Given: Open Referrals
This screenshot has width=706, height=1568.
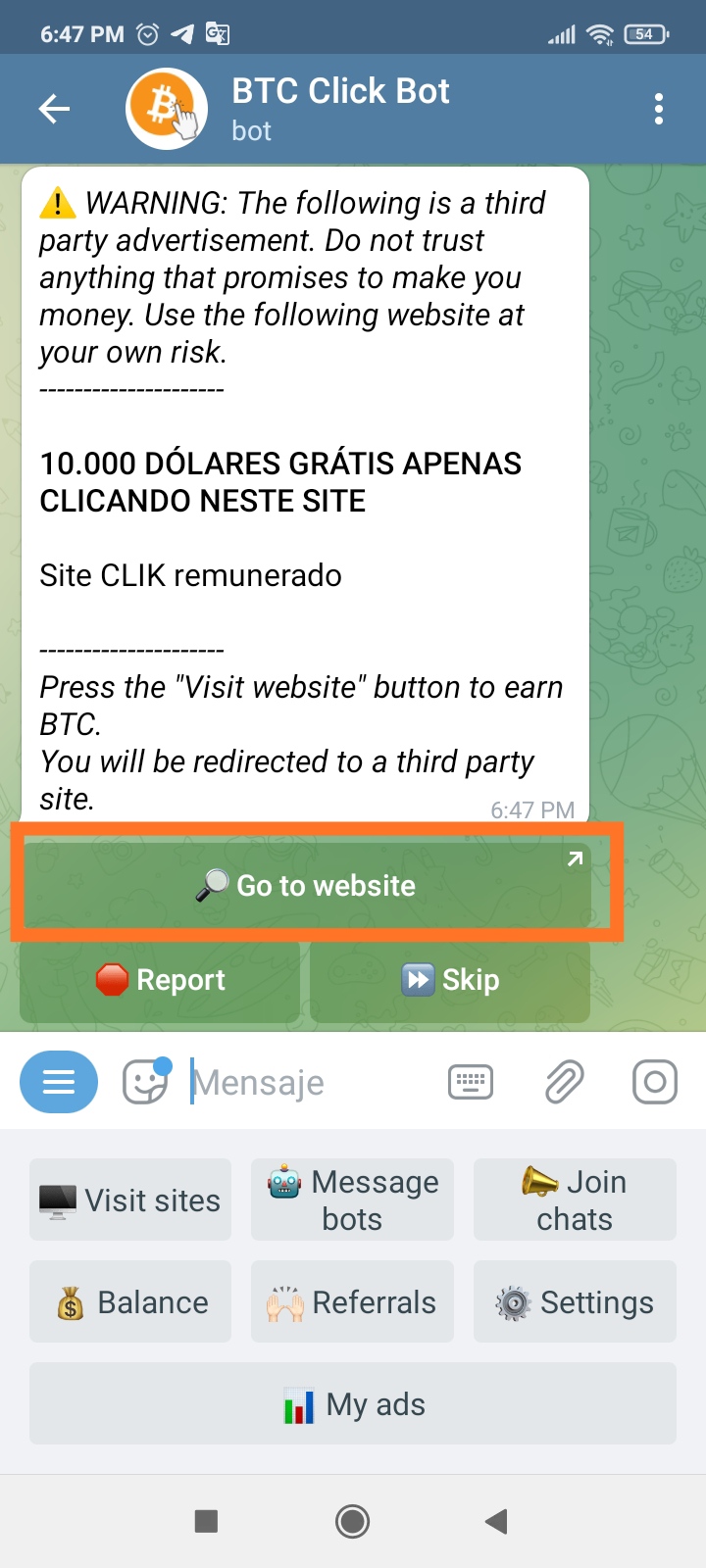Looking at the screenshot, I should point(352,1301).
